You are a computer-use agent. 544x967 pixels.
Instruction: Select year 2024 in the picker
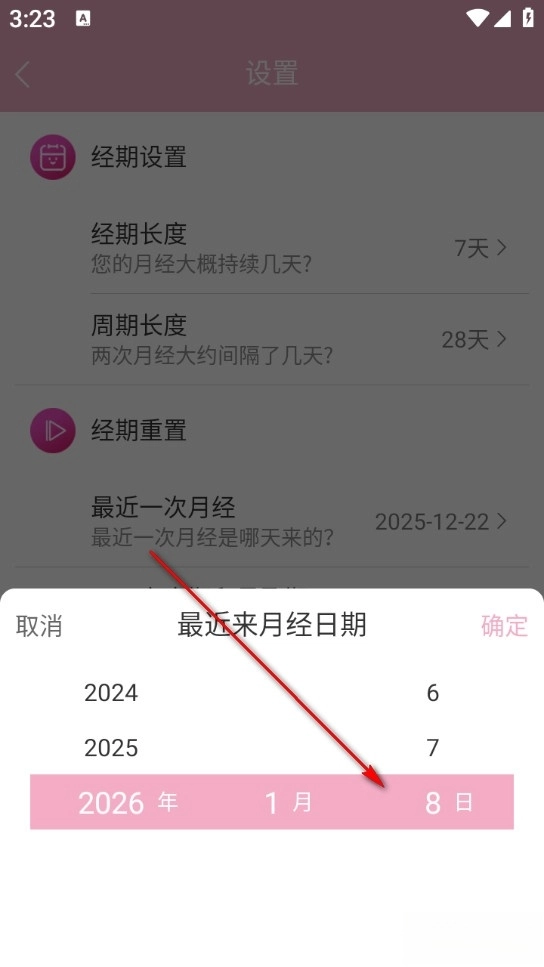pyautogui.click(x=111, y=693)
